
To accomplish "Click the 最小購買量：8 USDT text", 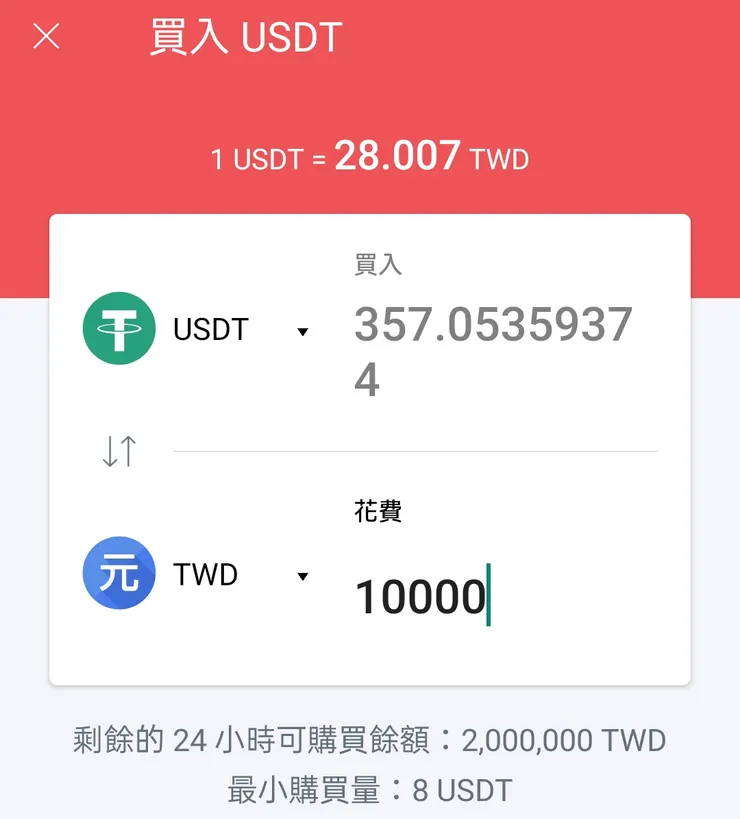I will pos(370,790).
